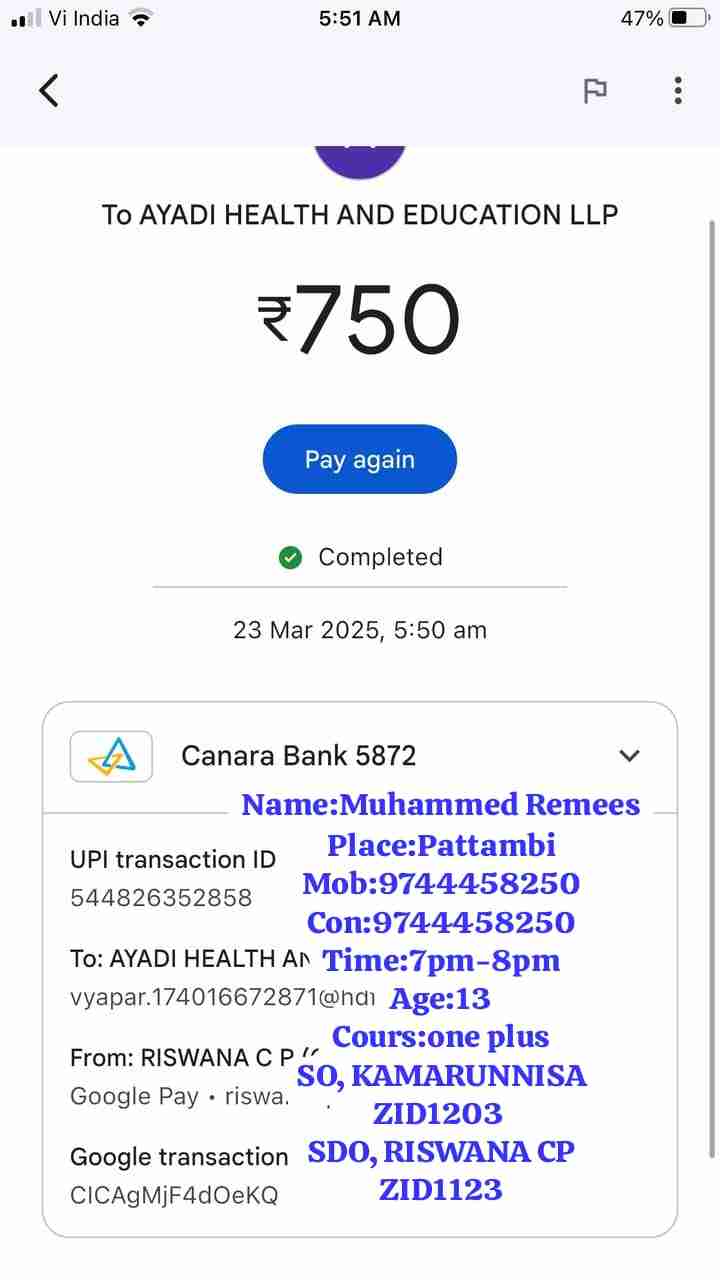Open the three-dot overflow menu
Screen dimensions: 720x1280
678,91
